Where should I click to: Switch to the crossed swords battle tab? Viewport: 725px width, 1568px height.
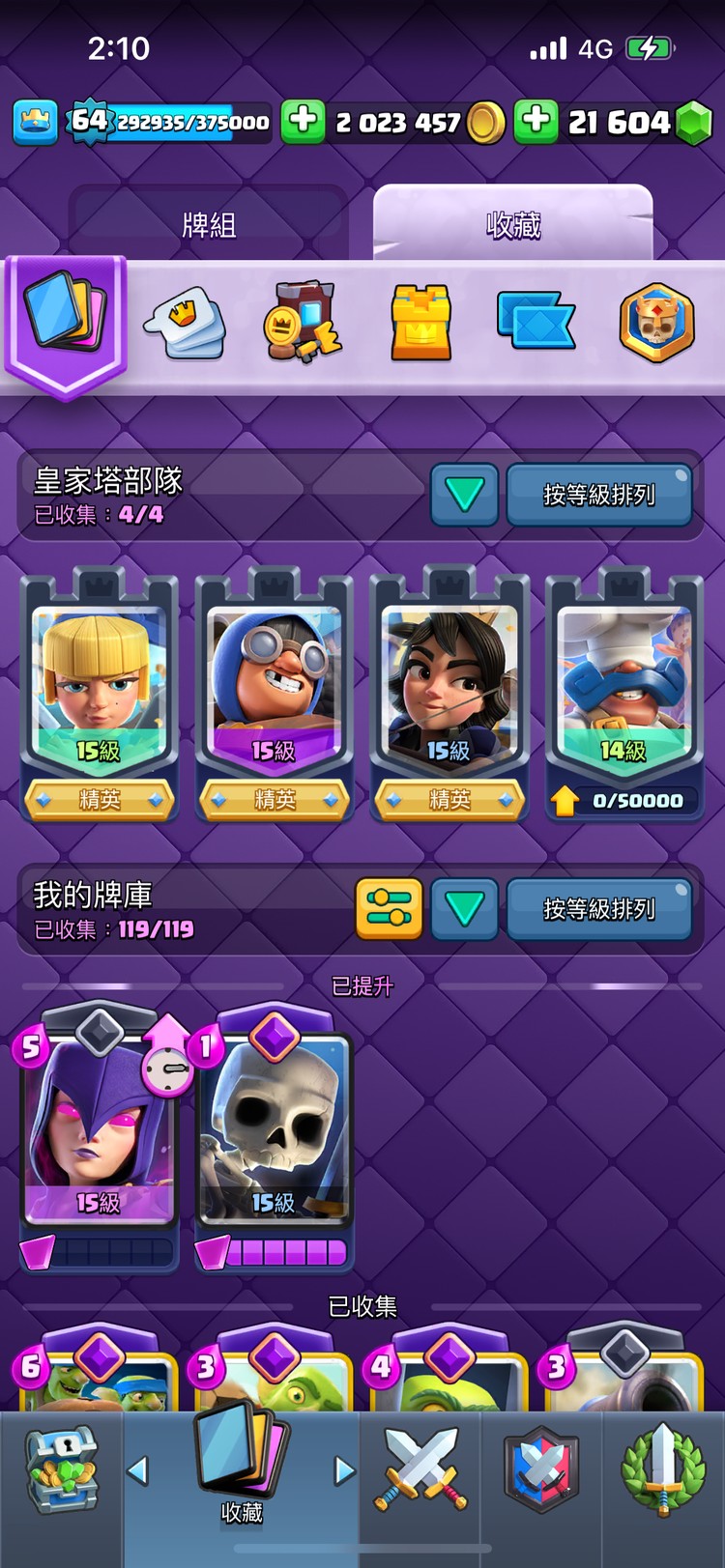point(420,1470)
